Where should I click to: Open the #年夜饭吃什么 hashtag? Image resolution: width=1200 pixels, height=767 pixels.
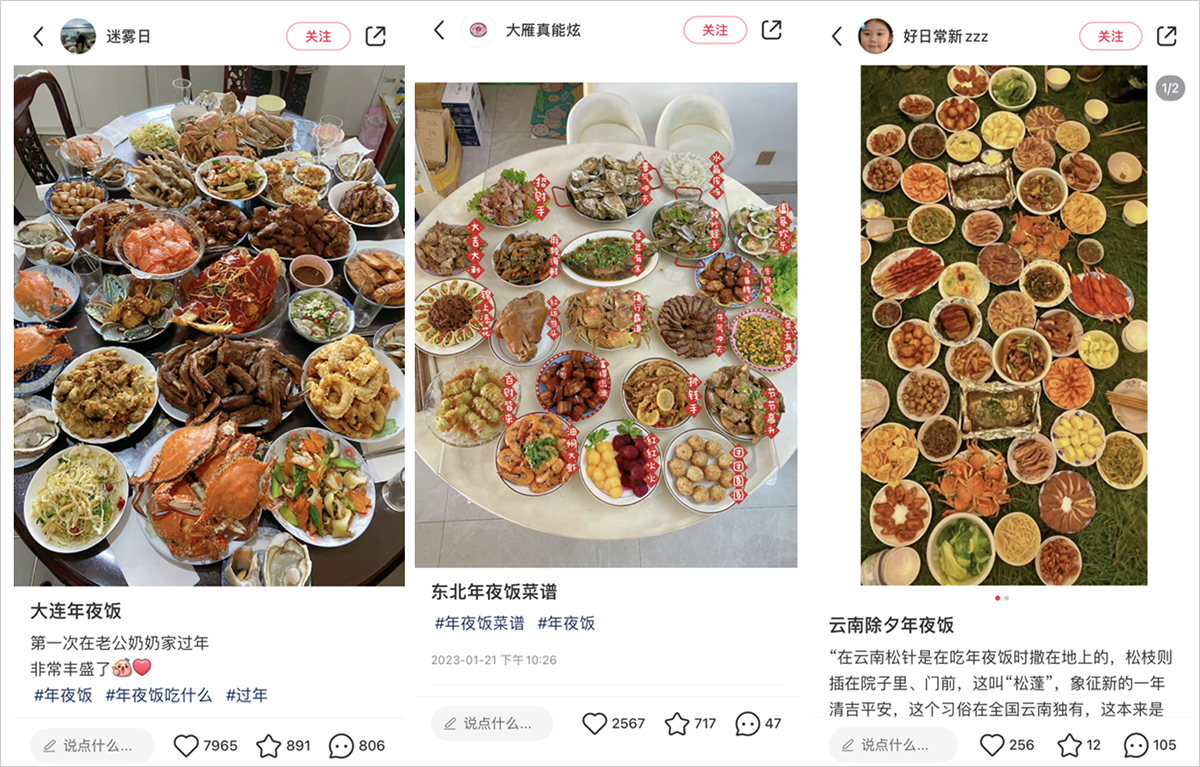(x=159, y=695)
